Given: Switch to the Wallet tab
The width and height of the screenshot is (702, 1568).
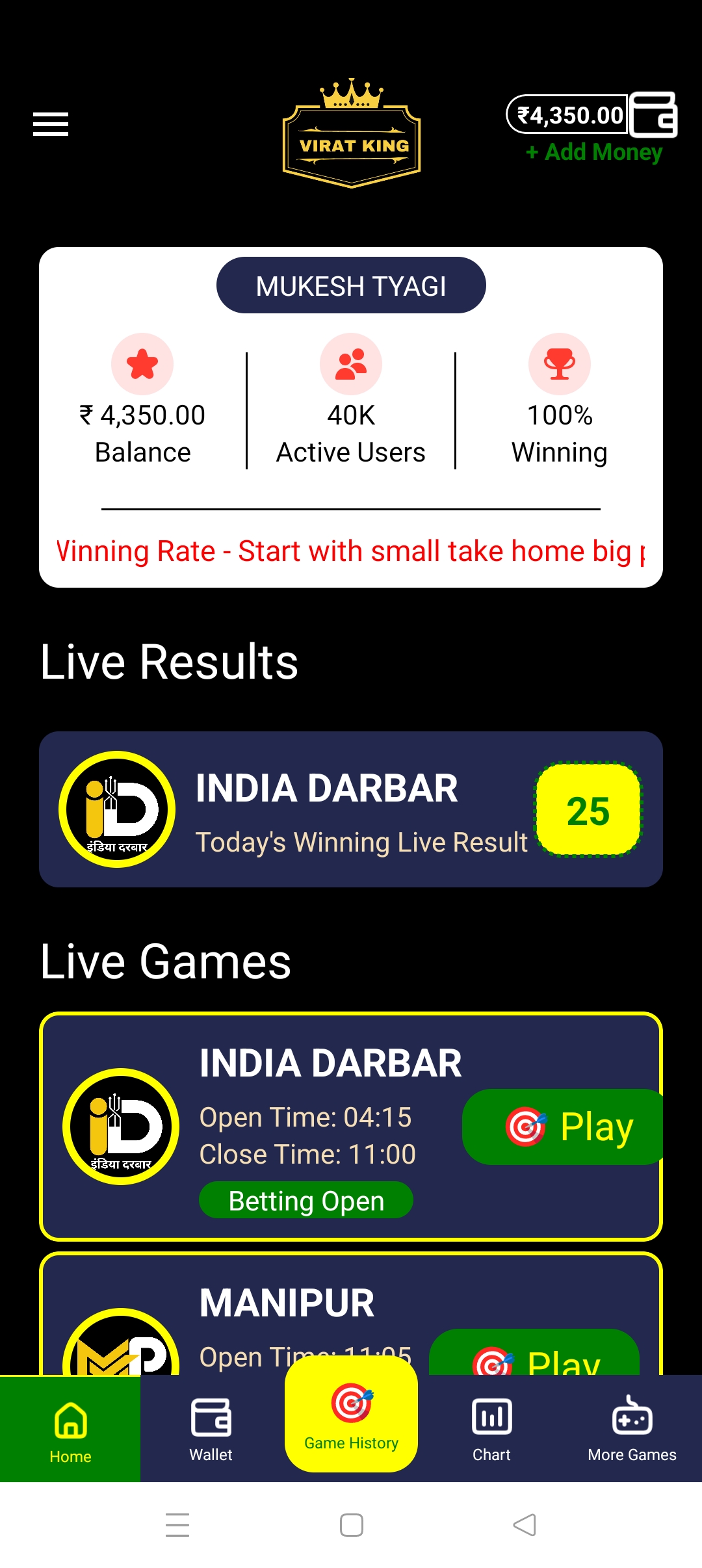Looking at the screenshot, I should click(211, 1429).
